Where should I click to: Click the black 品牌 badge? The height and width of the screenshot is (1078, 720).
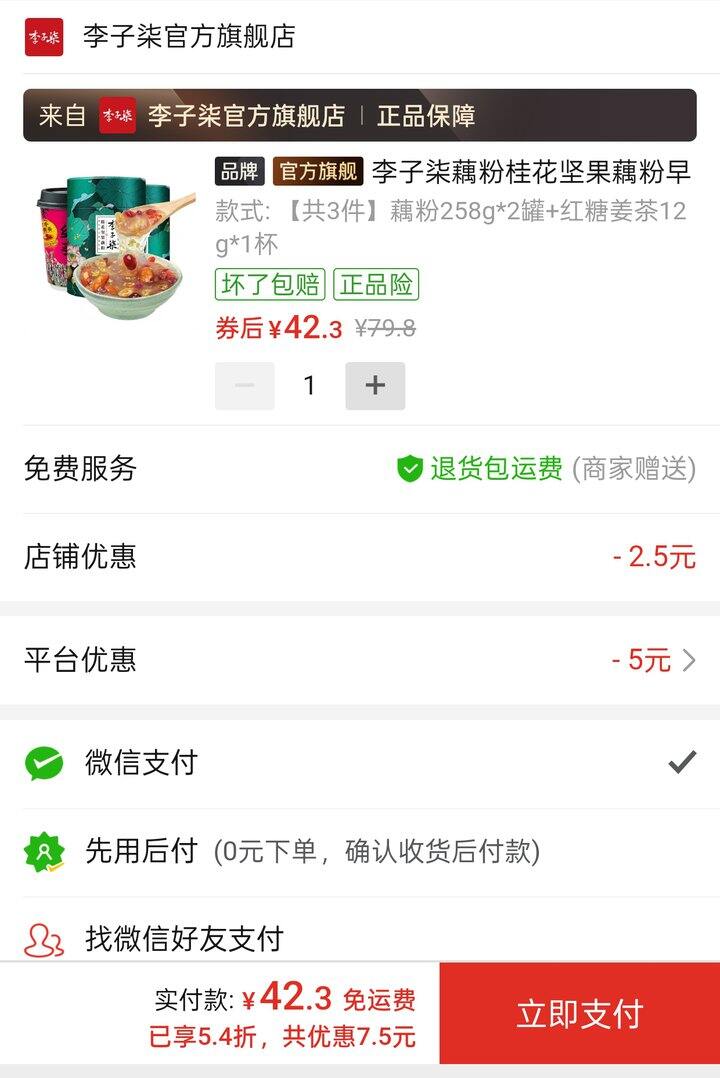(x=240, y=172)
